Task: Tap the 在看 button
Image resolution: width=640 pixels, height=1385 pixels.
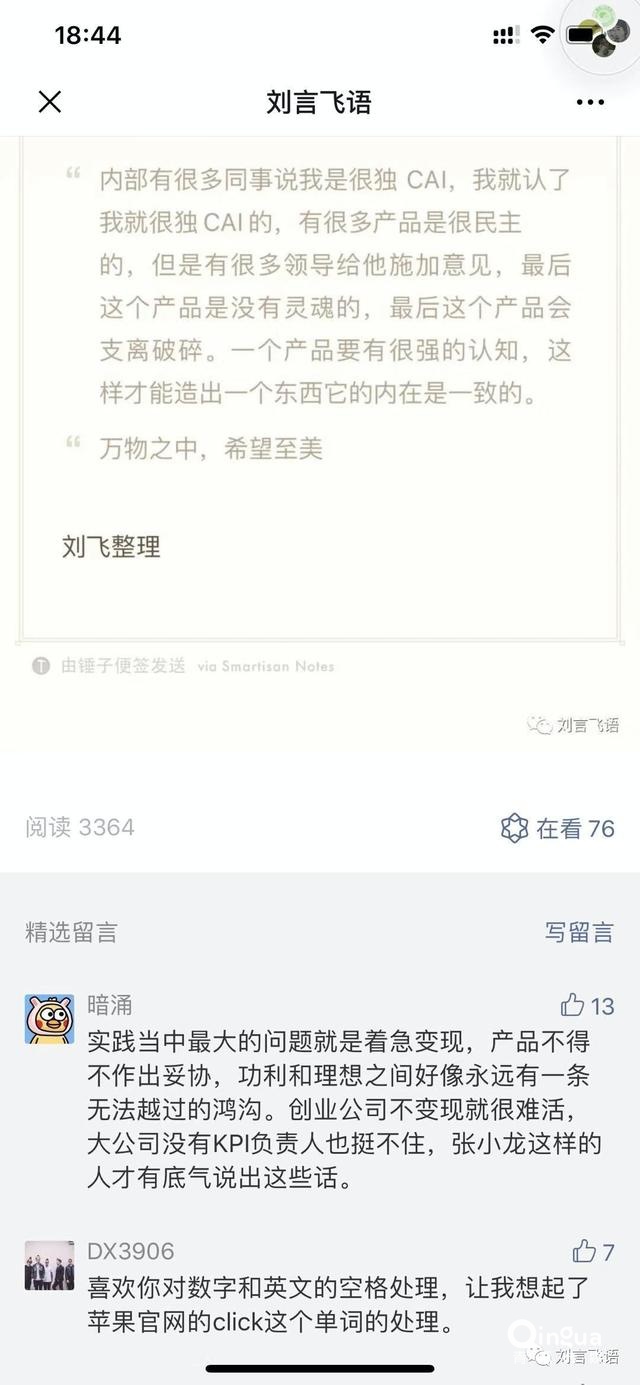Action: pyautogui.click(x=557, y=828)
